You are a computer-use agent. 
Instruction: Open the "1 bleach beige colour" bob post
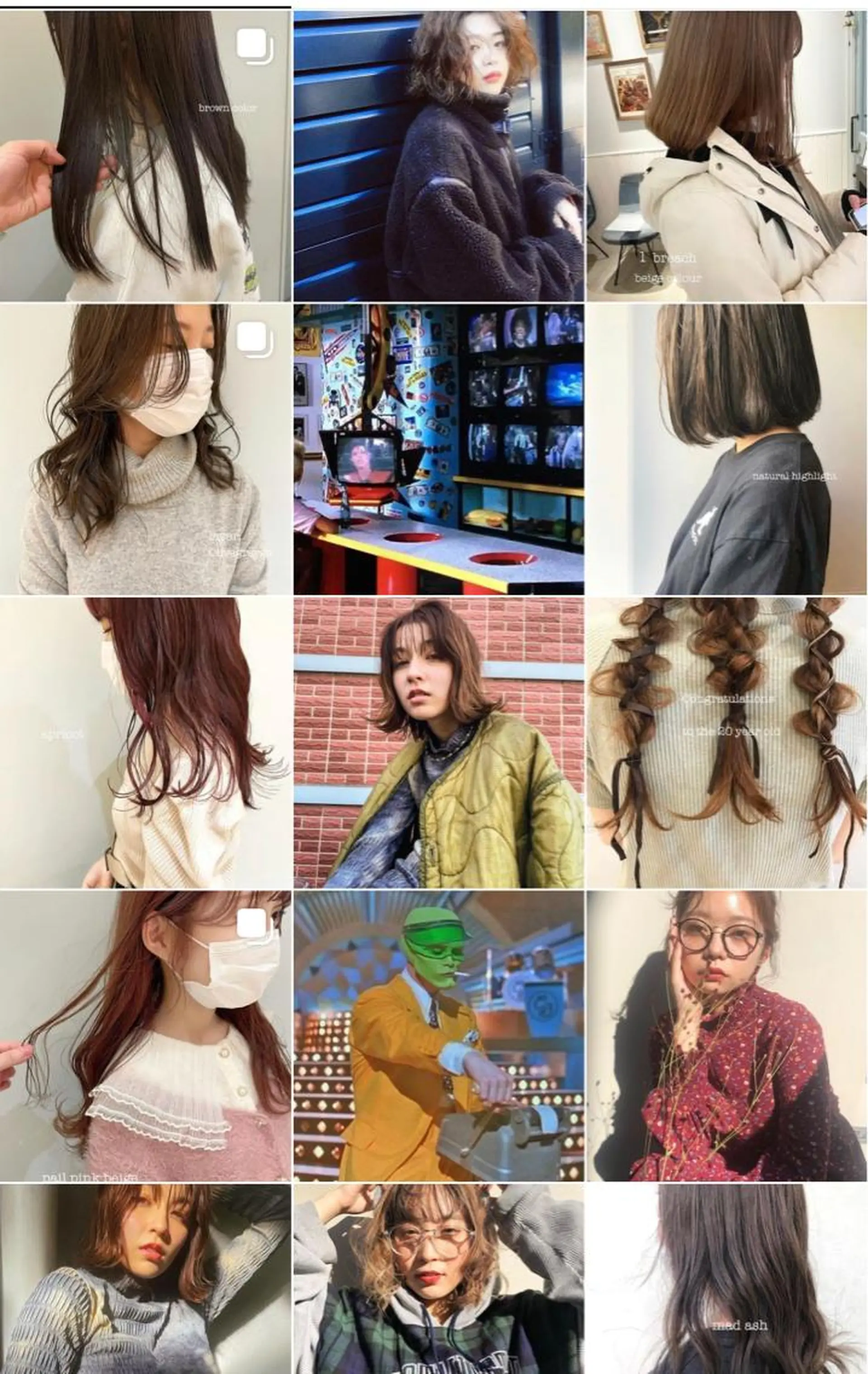727,155
